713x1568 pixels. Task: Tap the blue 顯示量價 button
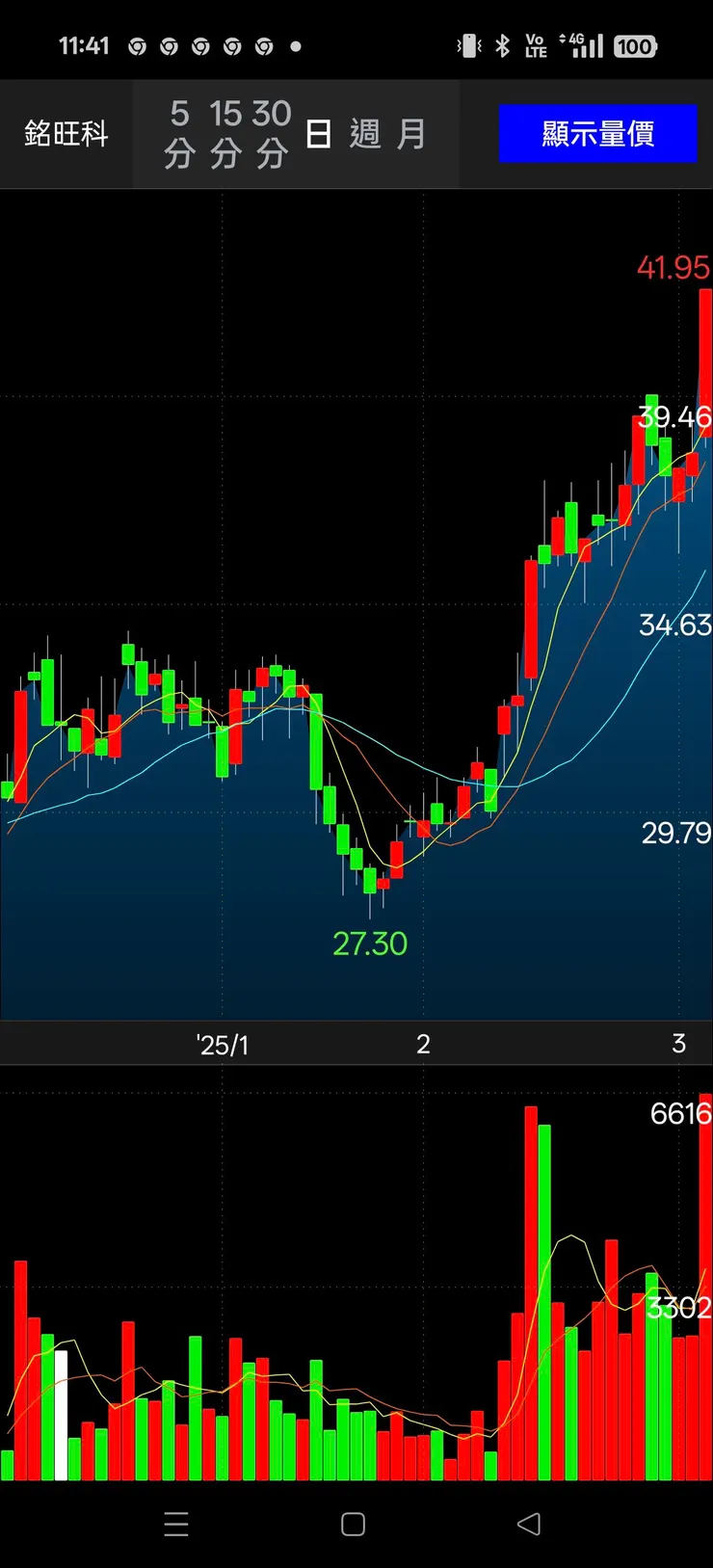[x=597, y=133]
